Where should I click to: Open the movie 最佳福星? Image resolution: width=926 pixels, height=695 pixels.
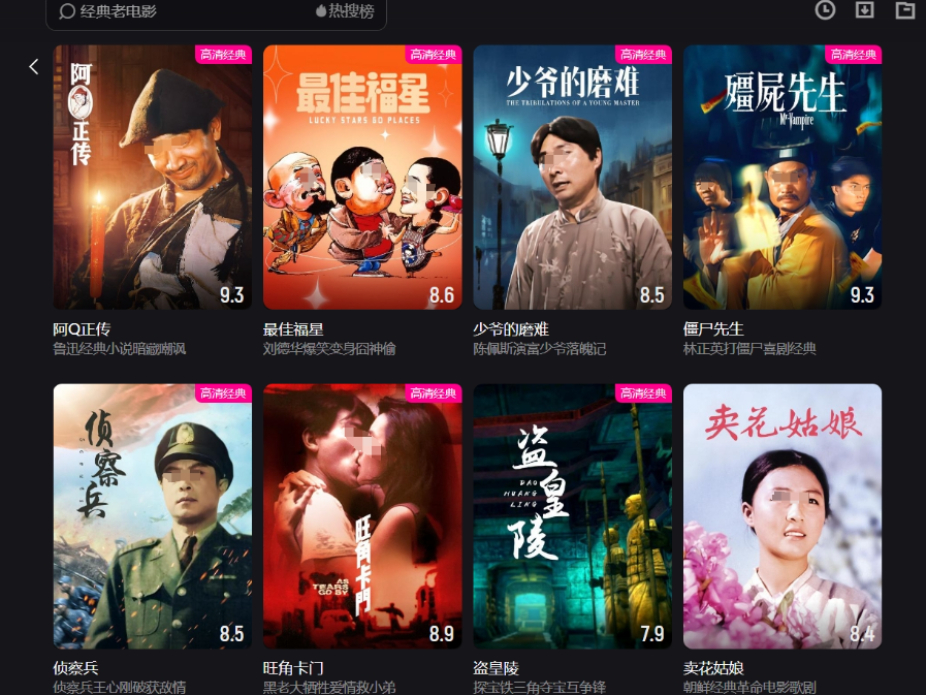362,177
